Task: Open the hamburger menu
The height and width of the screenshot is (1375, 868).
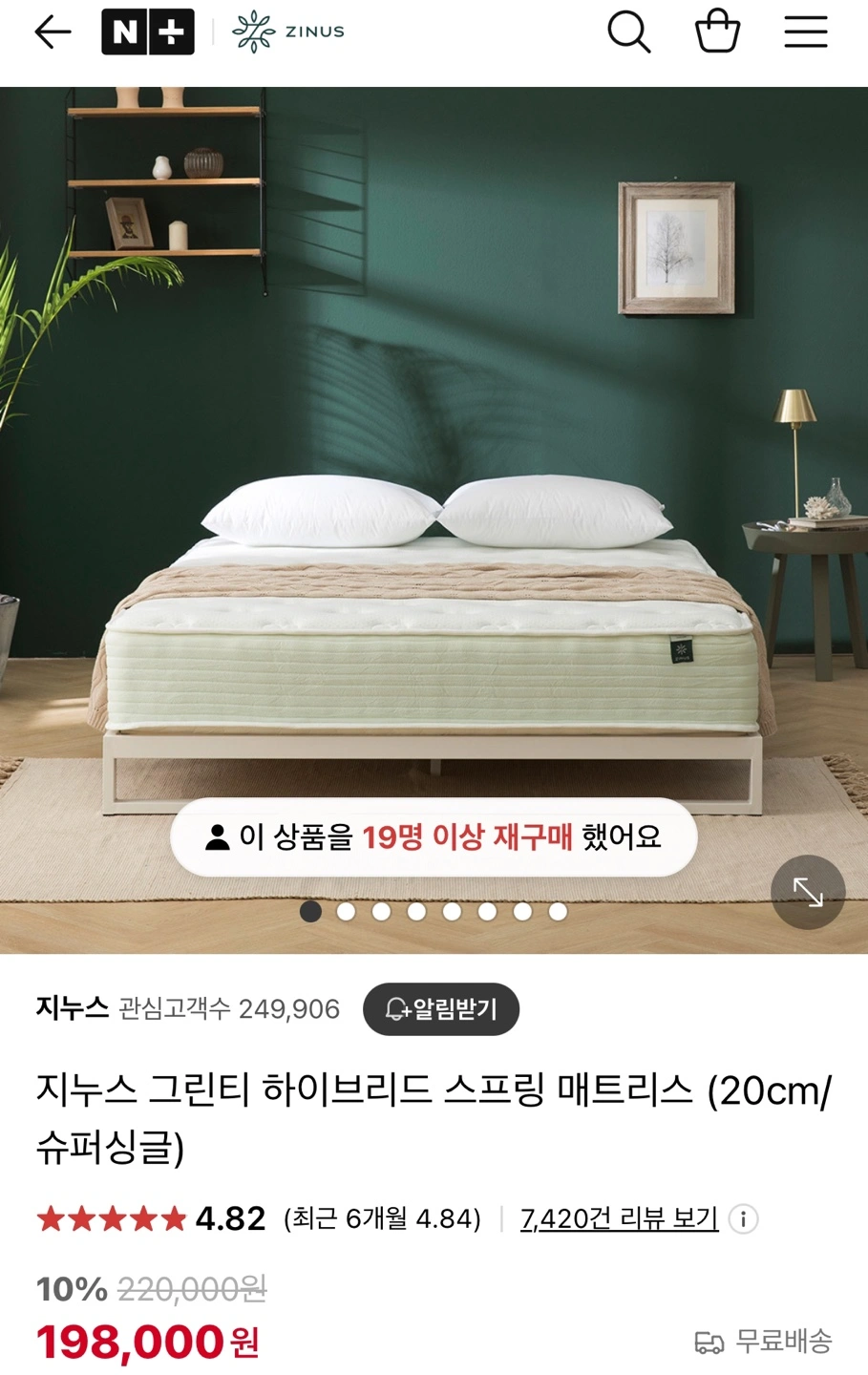Action: pyautogui.click(x=805, y=32)
